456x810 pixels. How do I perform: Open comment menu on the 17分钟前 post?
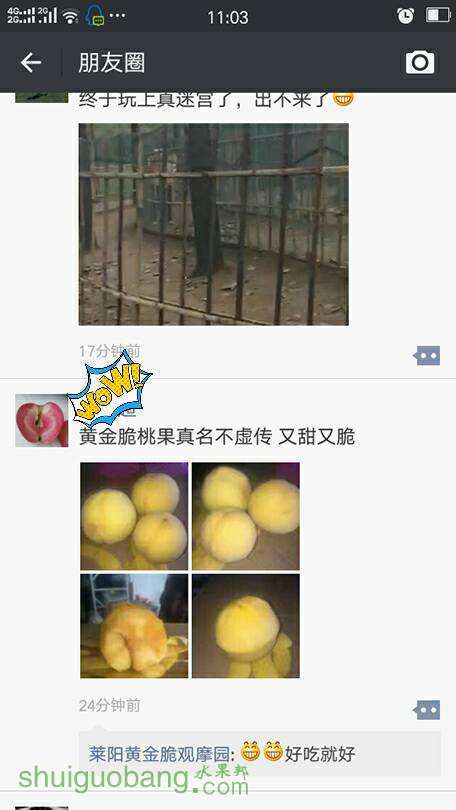427,355
